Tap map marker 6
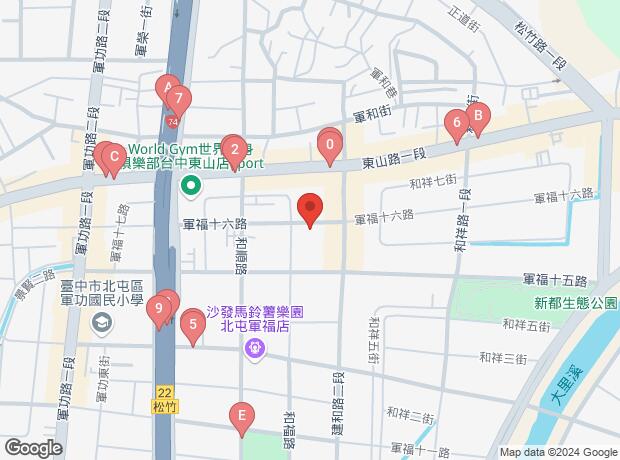 457,126
